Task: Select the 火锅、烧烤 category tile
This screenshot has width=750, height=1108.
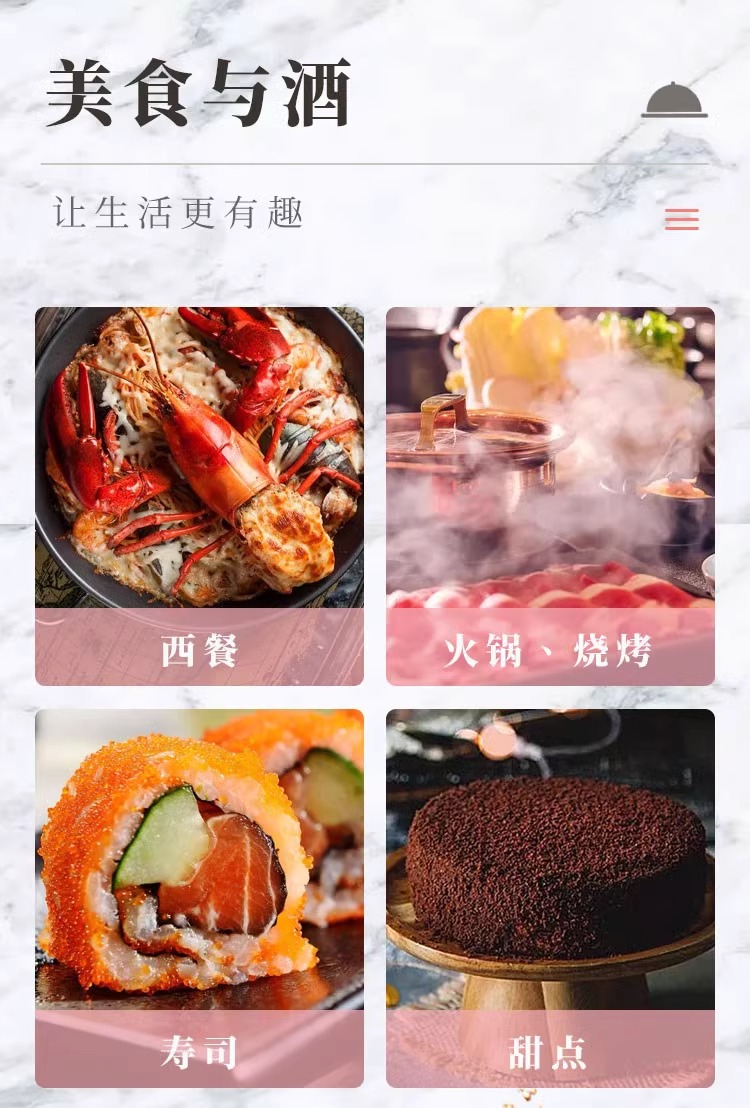Action: 550,496
